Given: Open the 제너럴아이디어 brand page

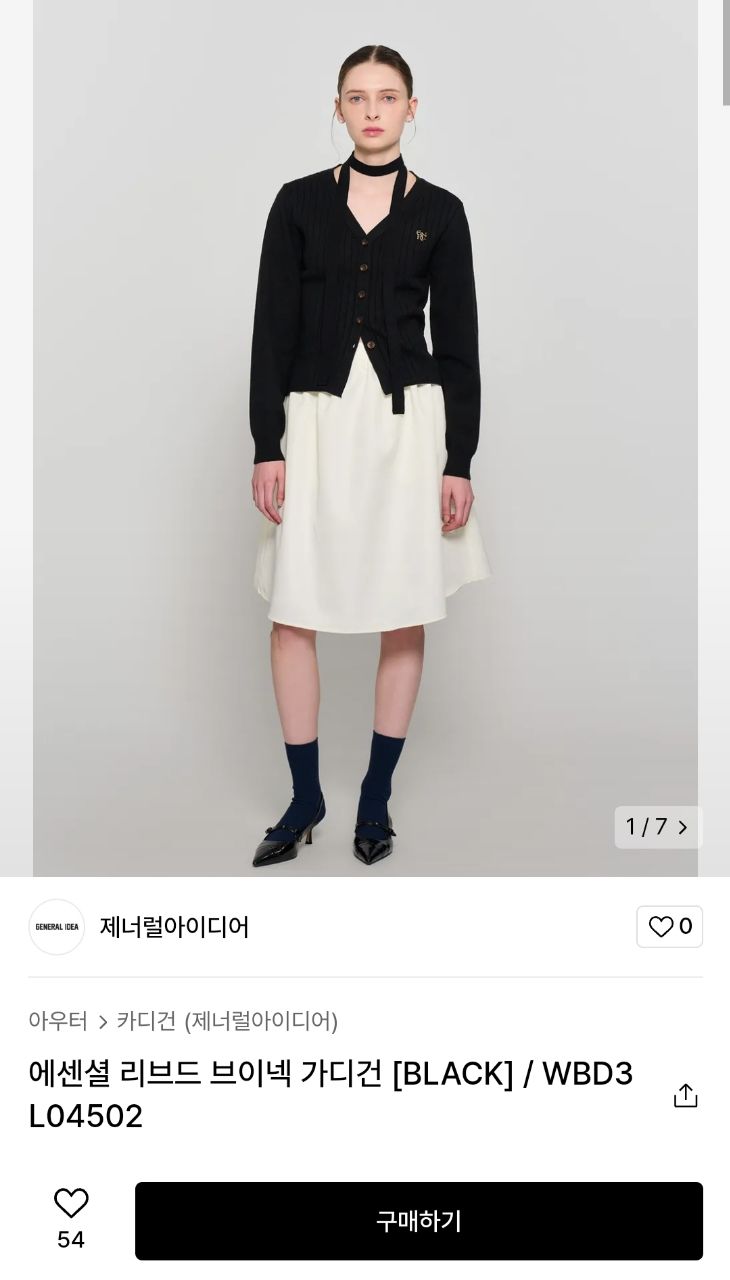Looking at the screenshot, I should point(174,927).
